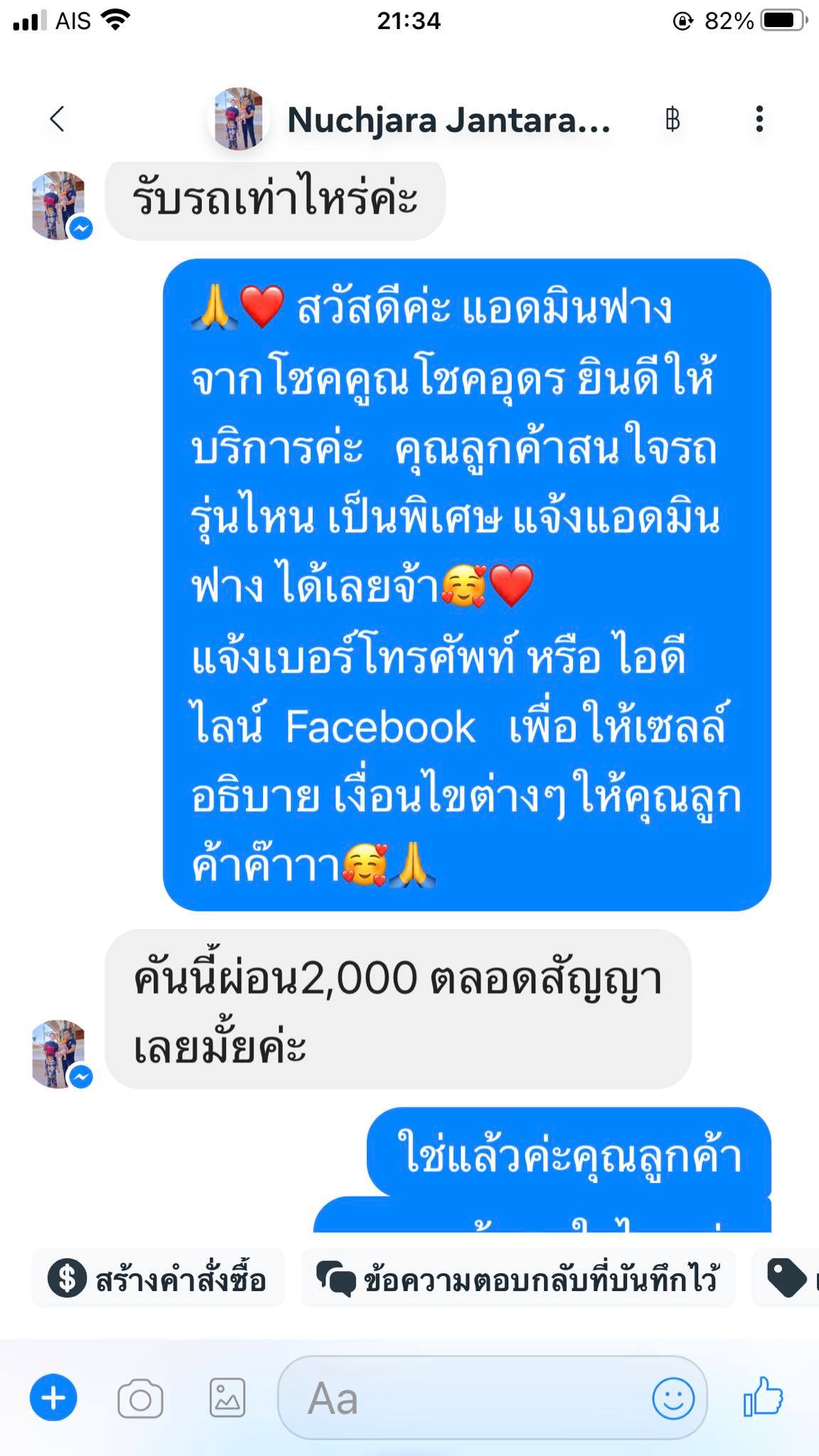Open the photo gallery picker
819x1456 pixels.
pyautogui.click(x=227, y=1398)
